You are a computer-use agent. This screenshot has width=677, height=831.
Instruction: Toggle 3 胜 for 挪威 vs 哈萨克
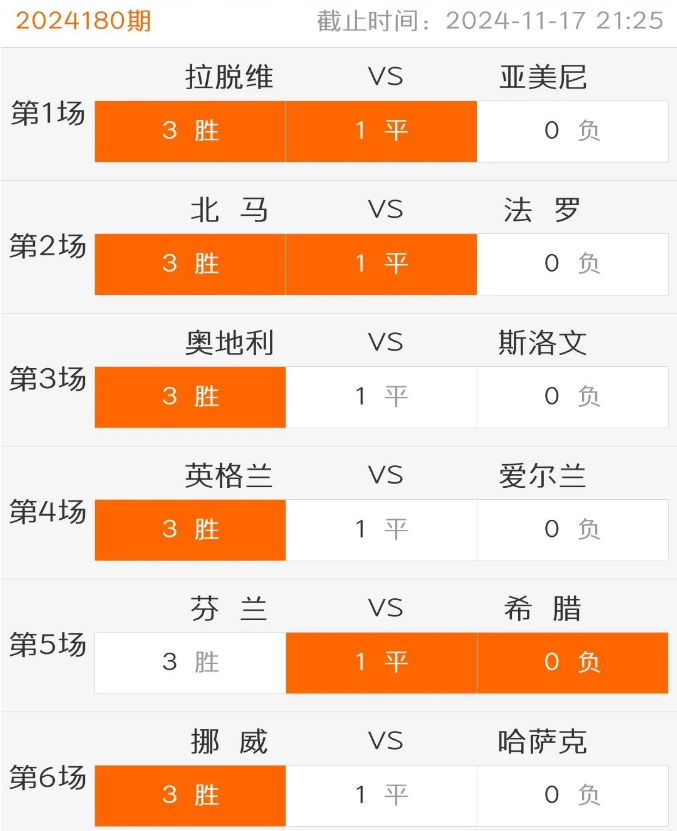point(190,796)
